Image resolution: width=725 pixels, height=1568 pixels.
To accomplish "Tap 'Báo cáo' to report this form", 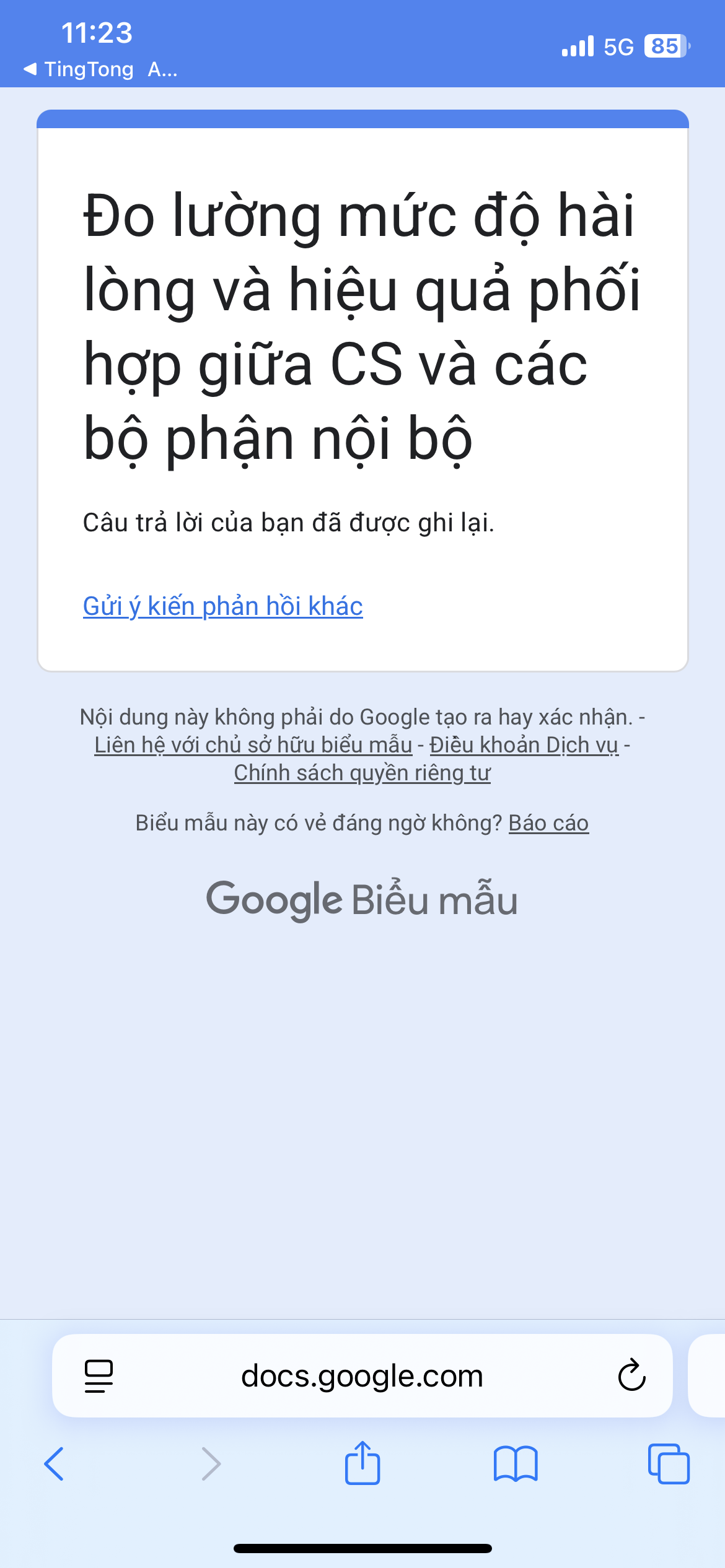I will click(x=548, y=823).
